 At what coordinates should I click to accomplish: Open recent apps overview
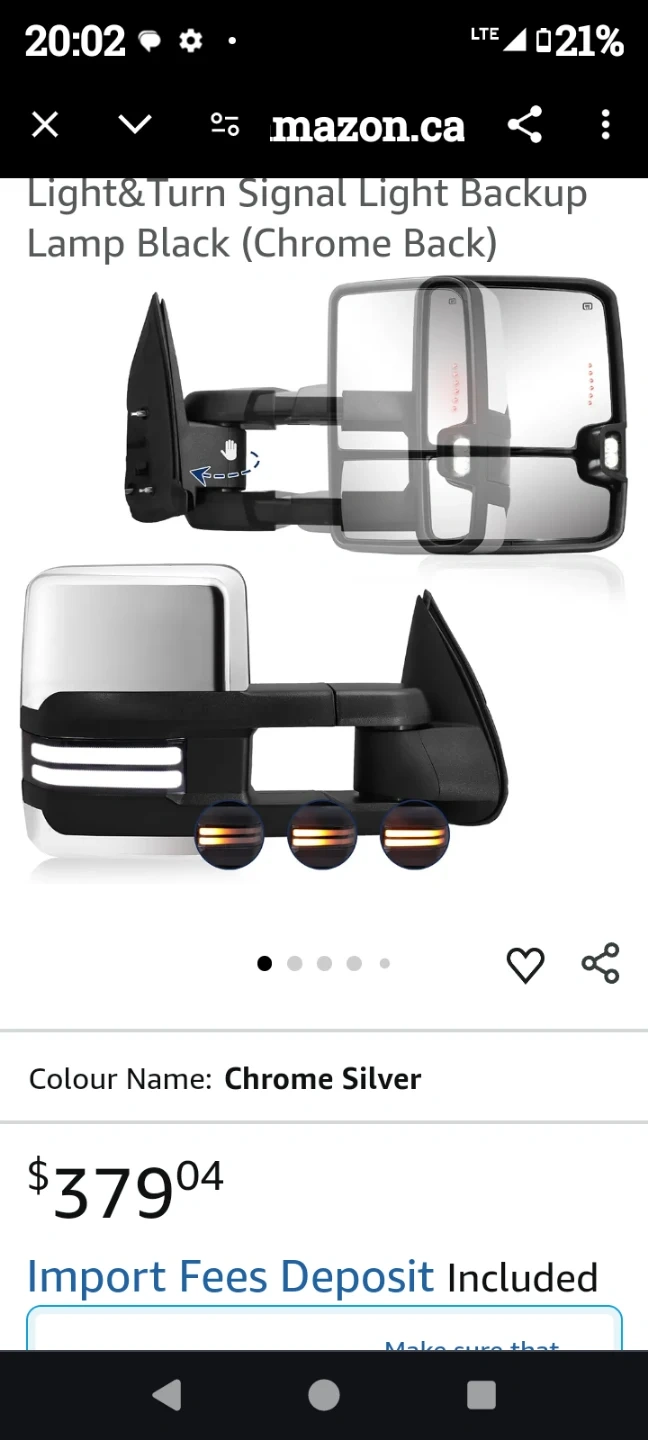click(x=482, y=1395)
